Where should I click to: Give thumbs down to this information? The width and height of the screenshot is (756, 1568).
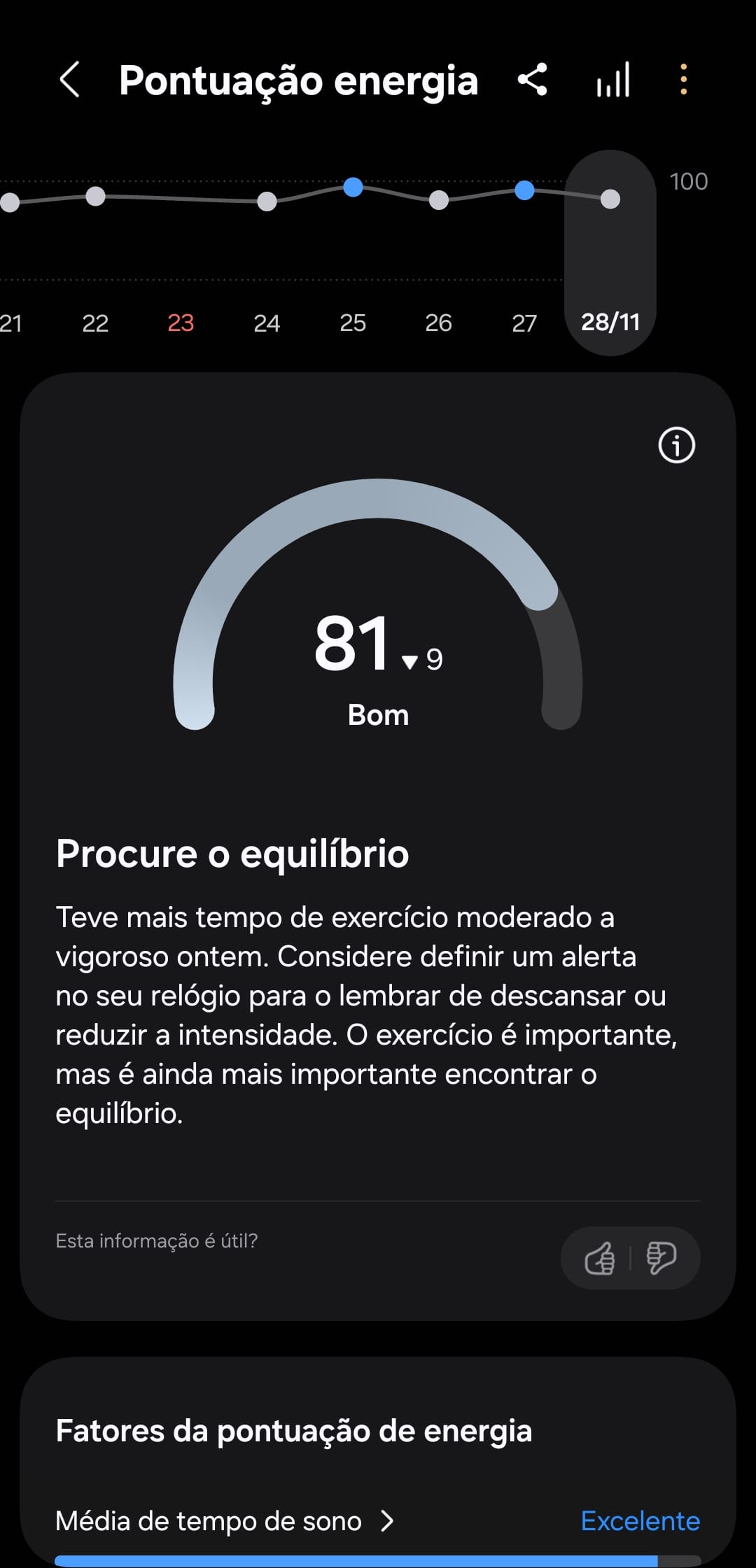pyautogui.click(x=661, y=1258)
